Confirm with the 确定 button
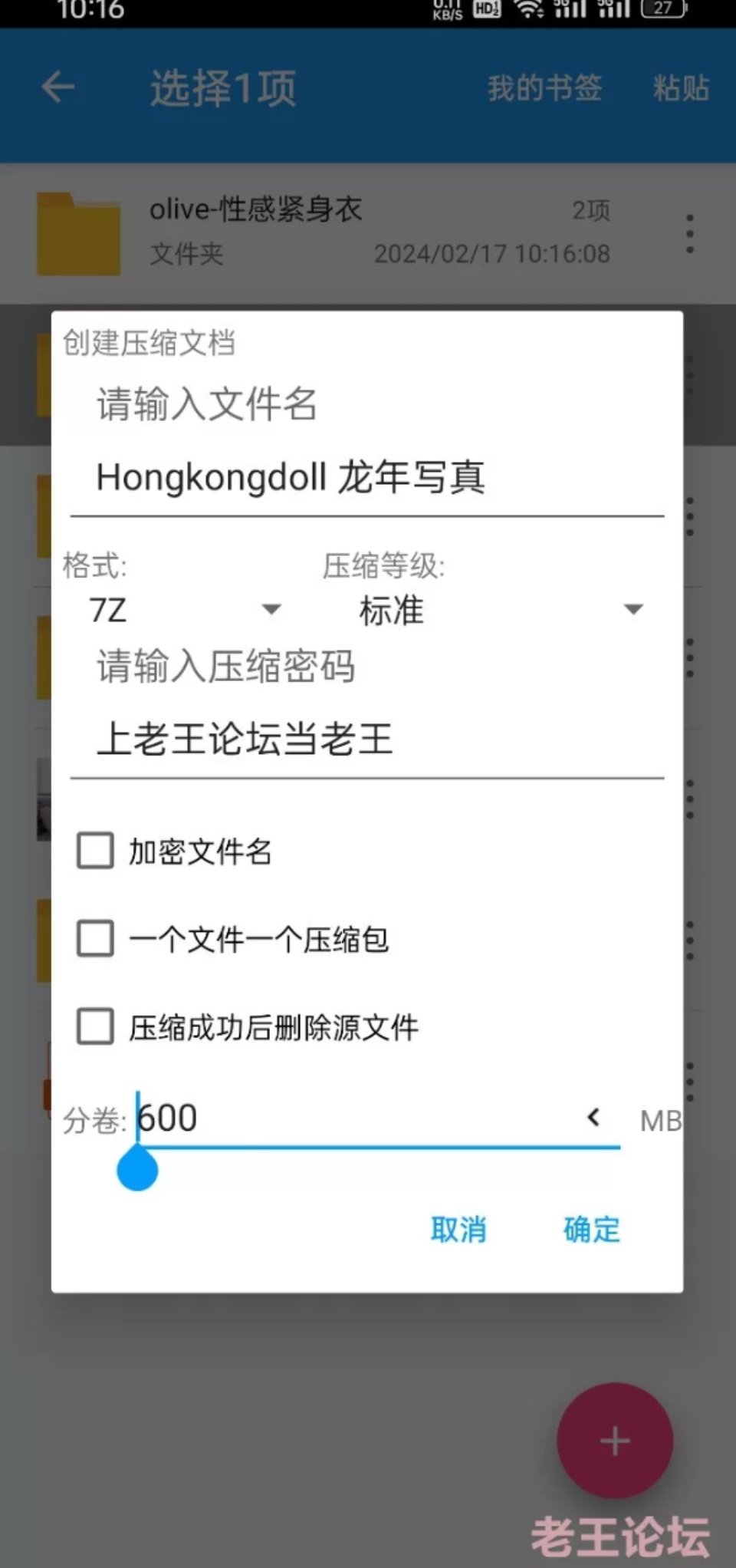 591,1229
